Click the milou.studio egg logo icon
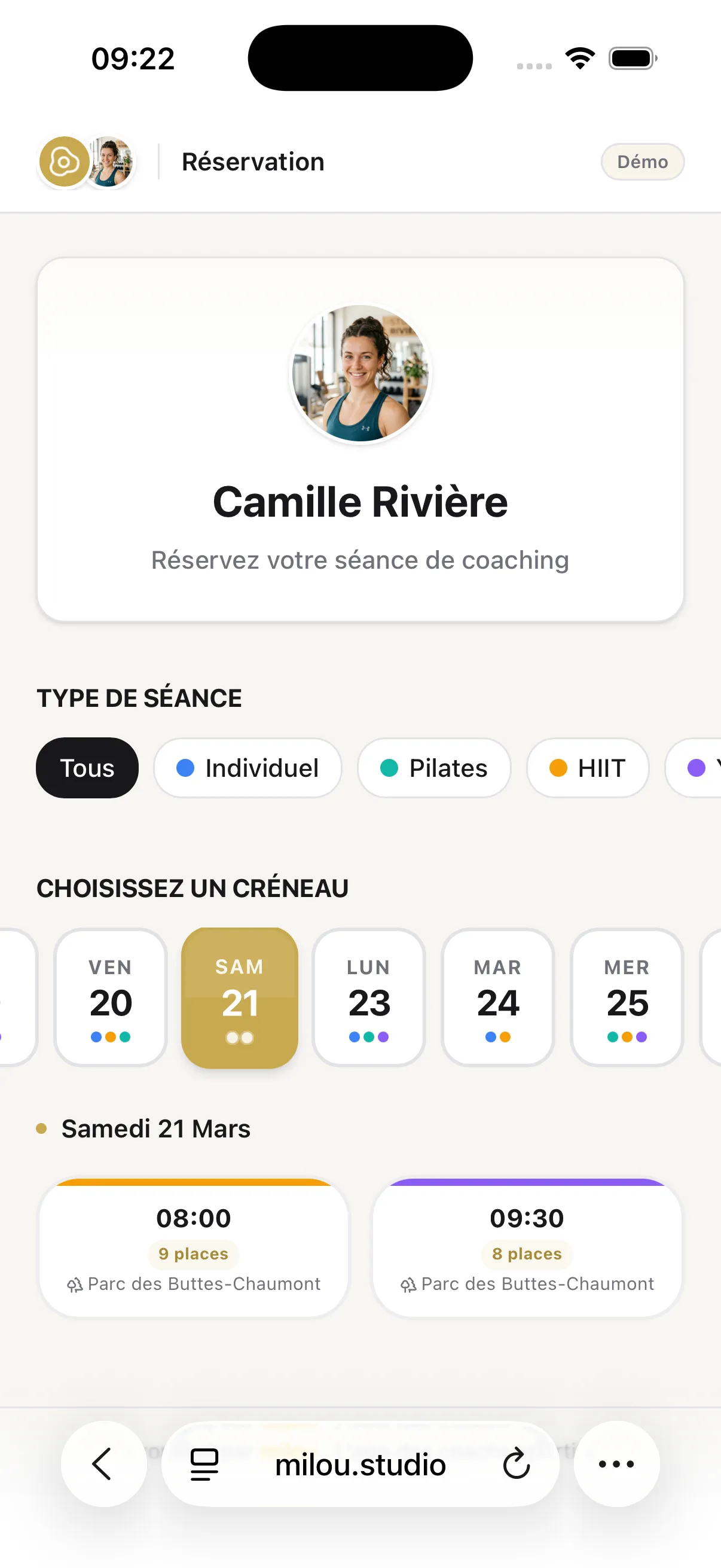This screenshot has height=1568, width=721. (x=63, y=161)
